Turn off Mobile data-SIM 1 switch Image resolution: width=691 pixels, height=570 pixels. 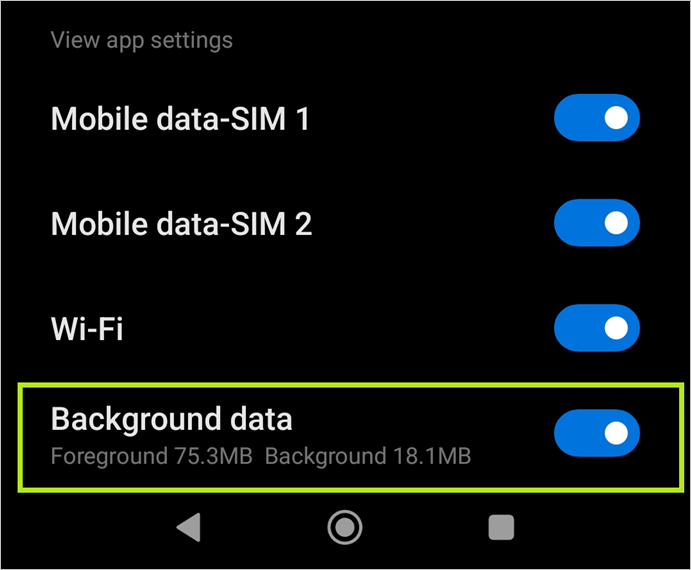point(597,119)
